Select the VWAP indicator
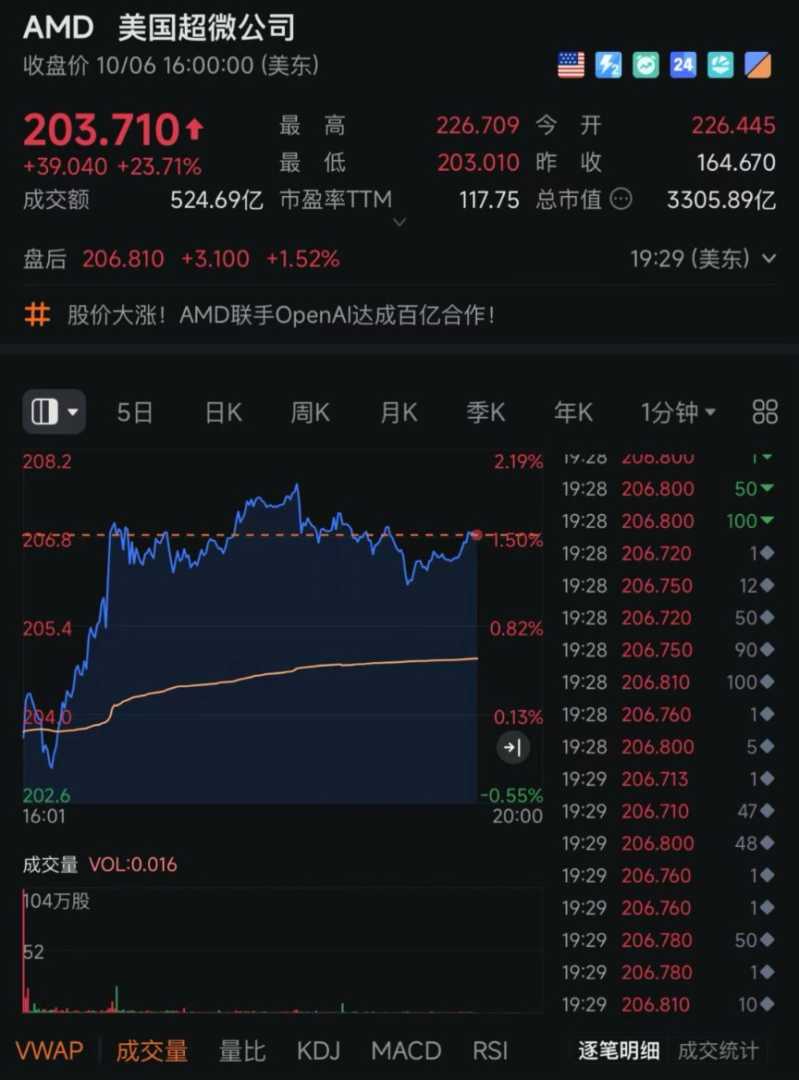Viewport: 799px width, 1080px height. coord(49,1051)
